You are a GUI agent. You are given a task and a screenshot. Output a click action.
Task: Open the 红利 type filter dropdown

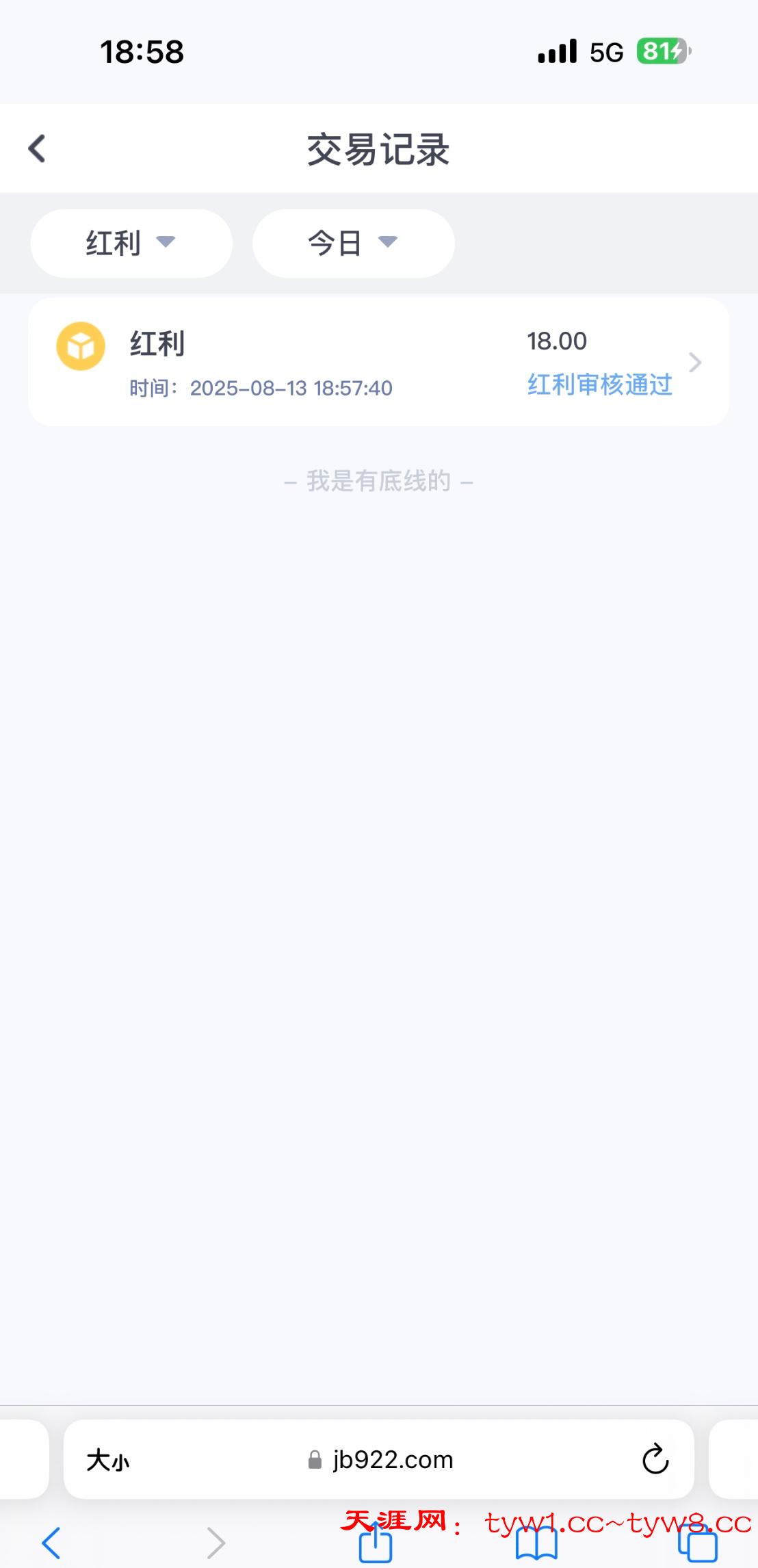click(131, 243)
